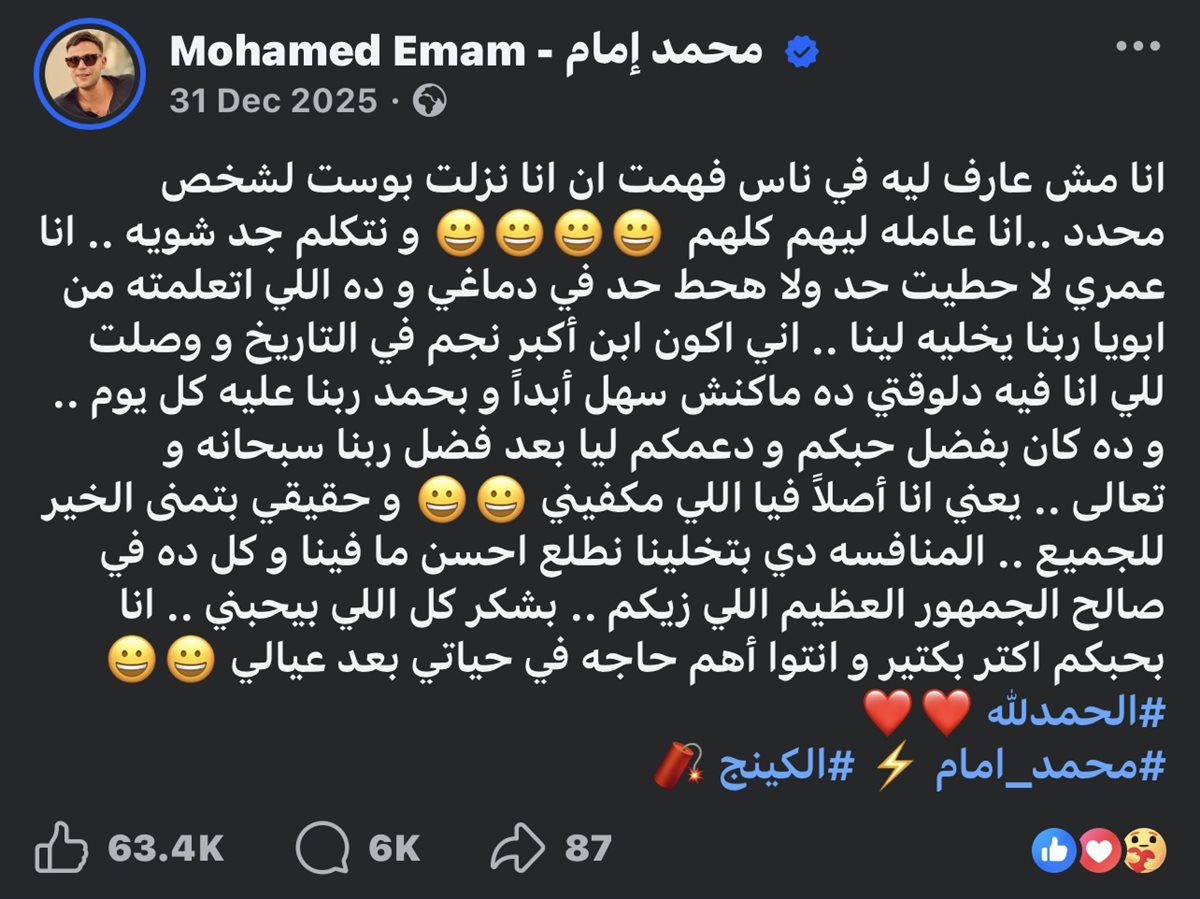Share this post using the arrow icon
Viewport: 1200px width, 899px height.
(x=517, y=849)
